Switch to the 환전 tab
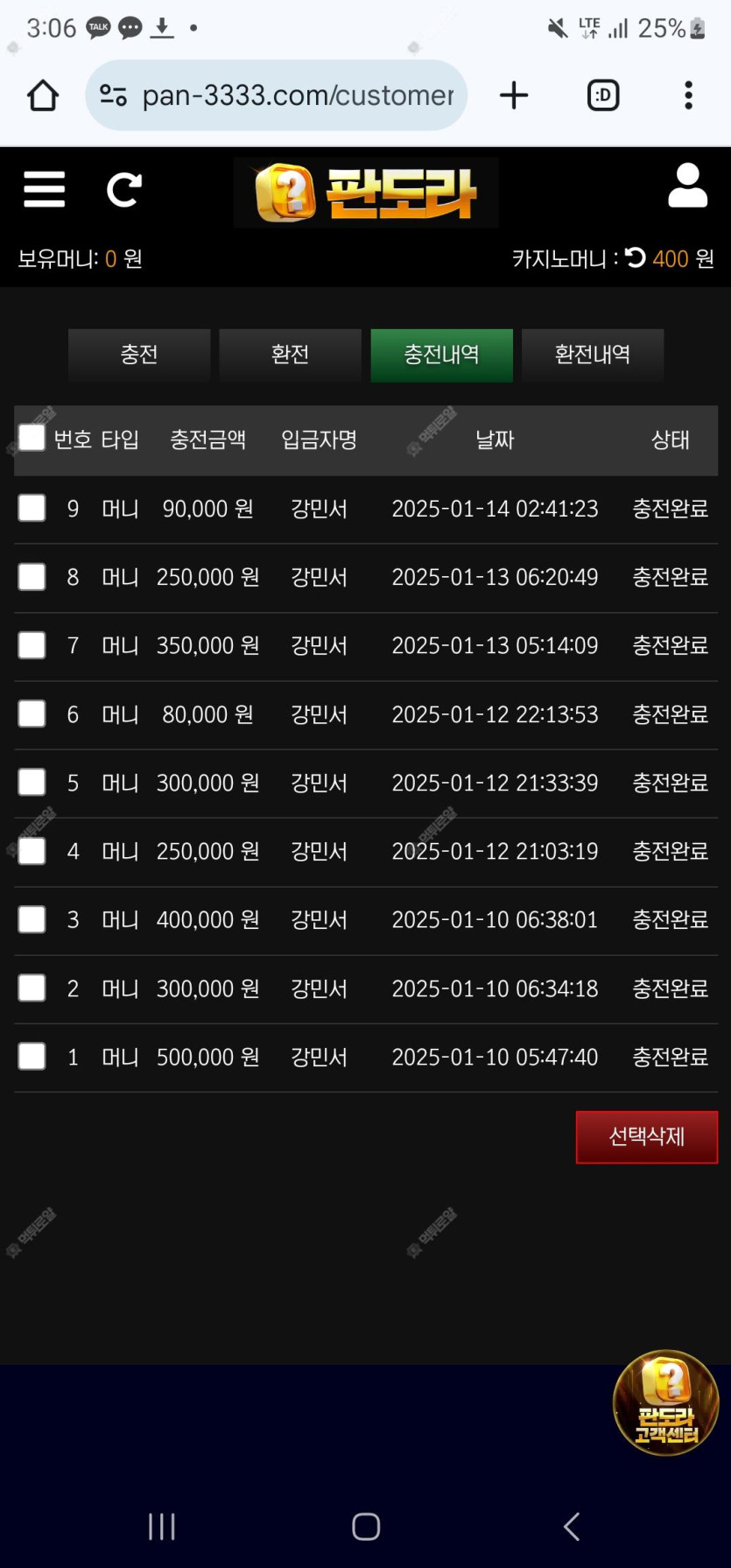 click(290, 355)
